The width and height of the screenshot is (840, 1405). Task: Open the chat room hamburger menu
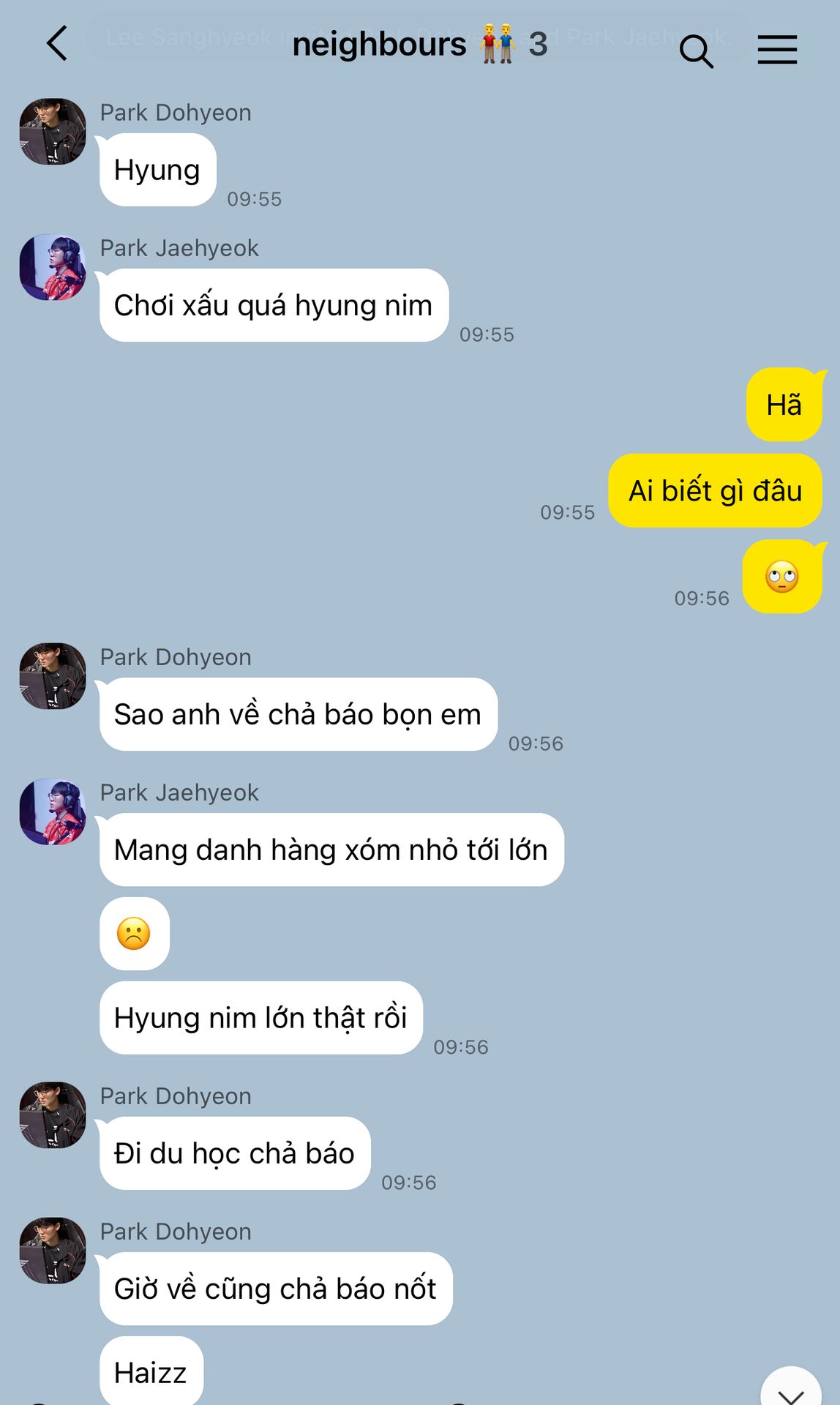pyautogui.click(x=777, y=50)
